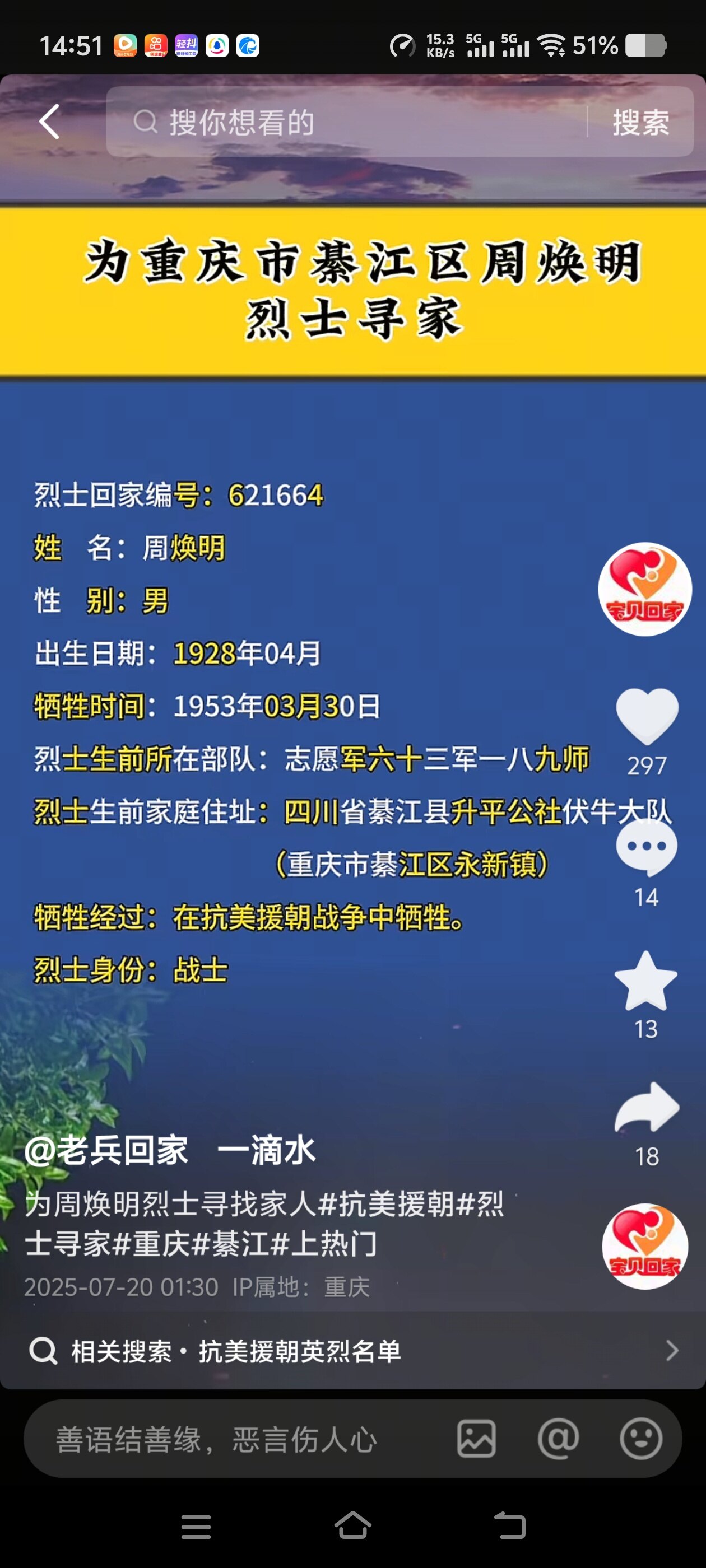
Task: Attach a picture to the comment
Action: click(476, 1439)
